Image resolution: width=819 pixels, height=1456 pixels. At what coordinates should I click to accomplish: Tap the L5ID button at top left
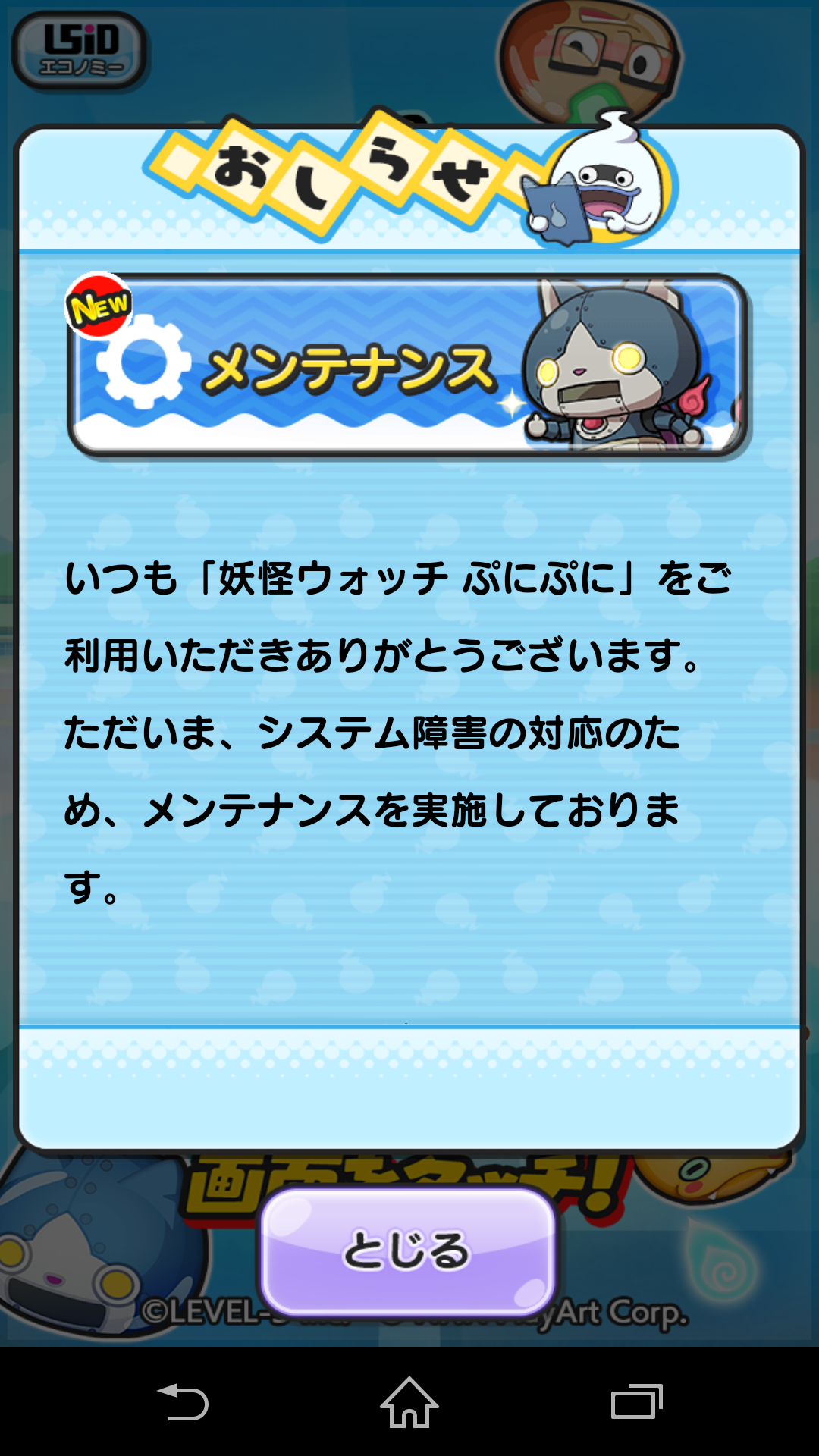(x=80, y=51)
